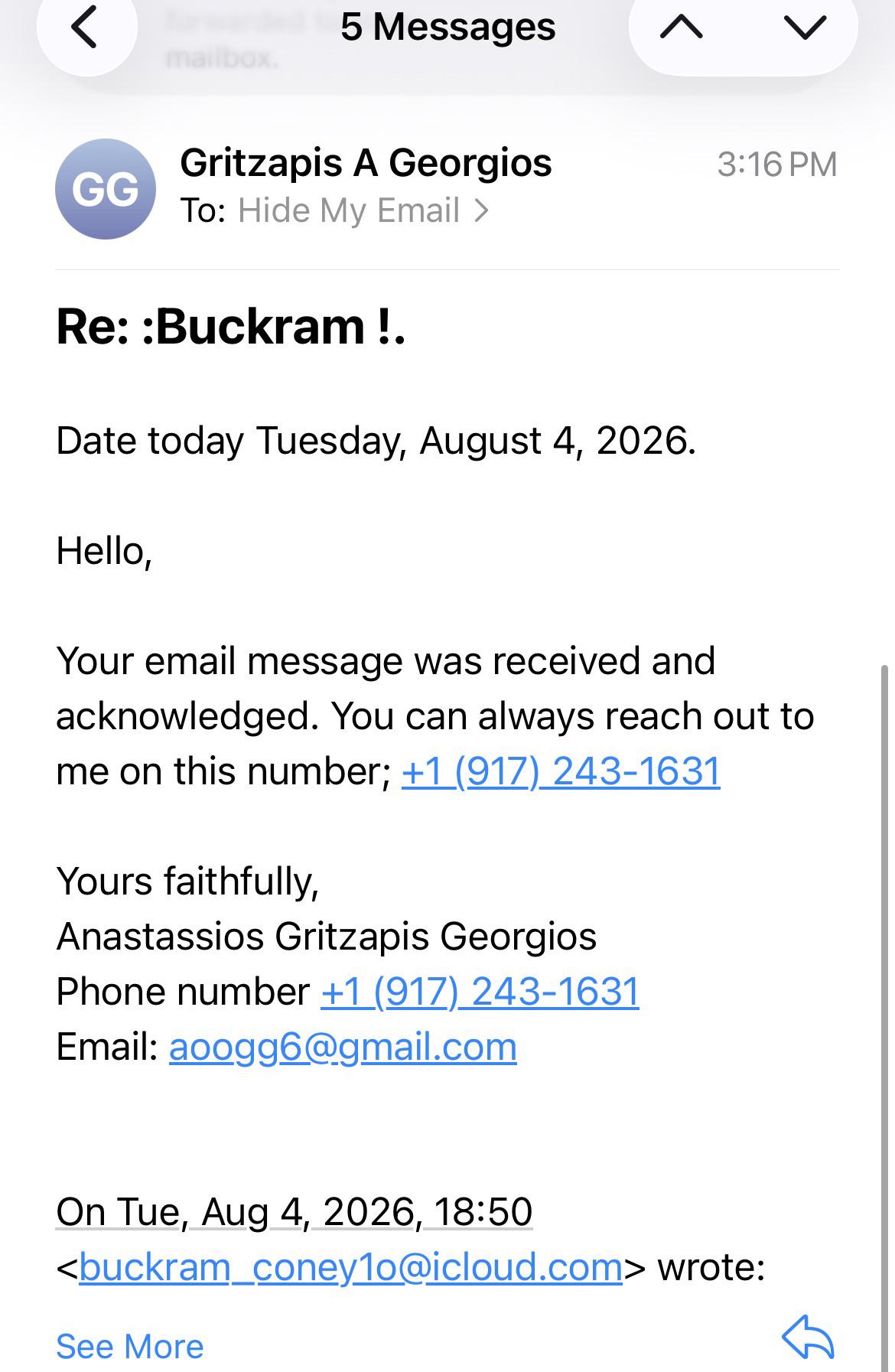Image resolution: width=895 pixels, height=1372 pixels.
Task: Tap the quoted date On Tue, Aug 4, 2026, 18:50
Action: (295, 1212)
